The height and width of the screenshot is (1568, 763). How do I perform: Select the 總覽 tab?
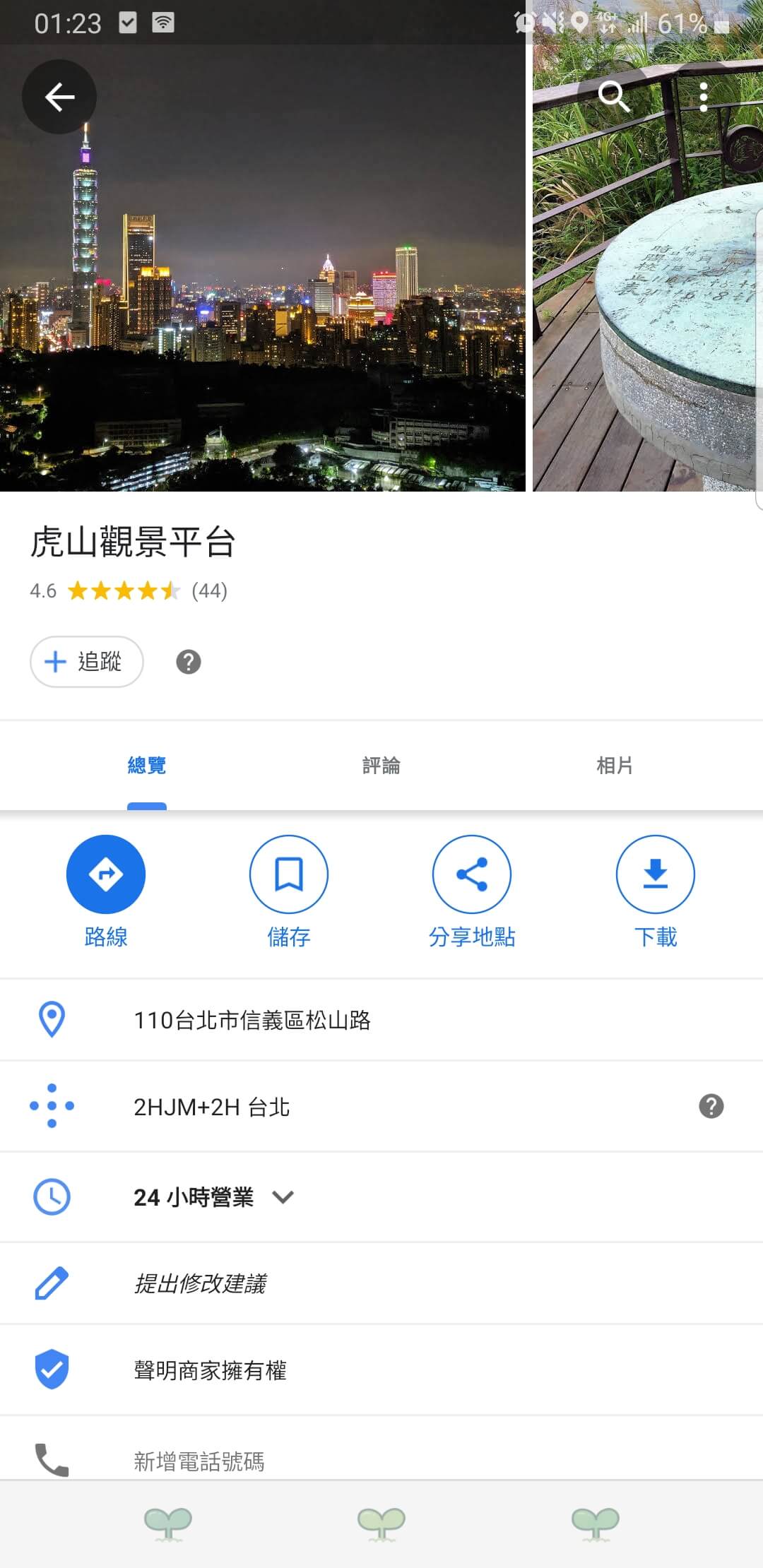147,766
